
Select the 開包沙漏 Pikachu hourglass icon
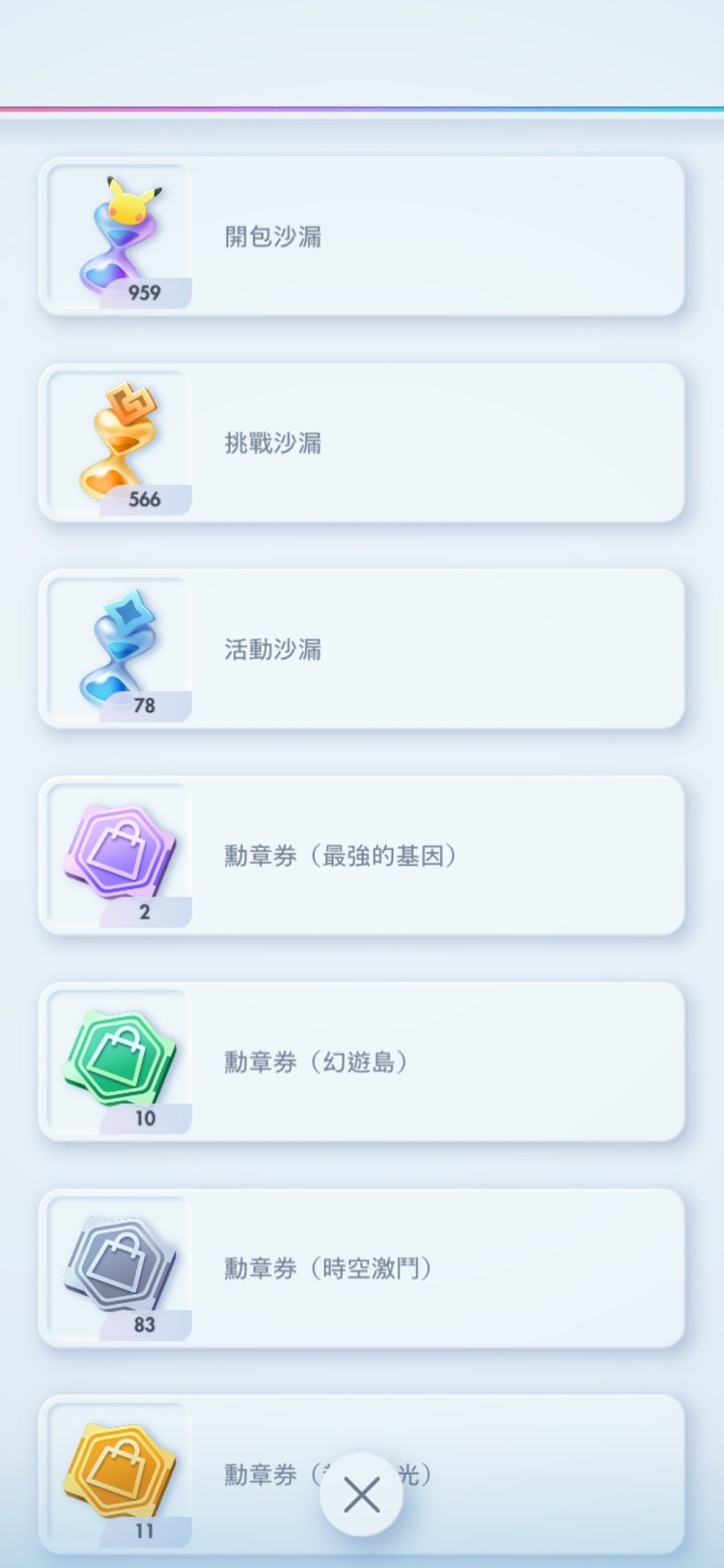118,232
